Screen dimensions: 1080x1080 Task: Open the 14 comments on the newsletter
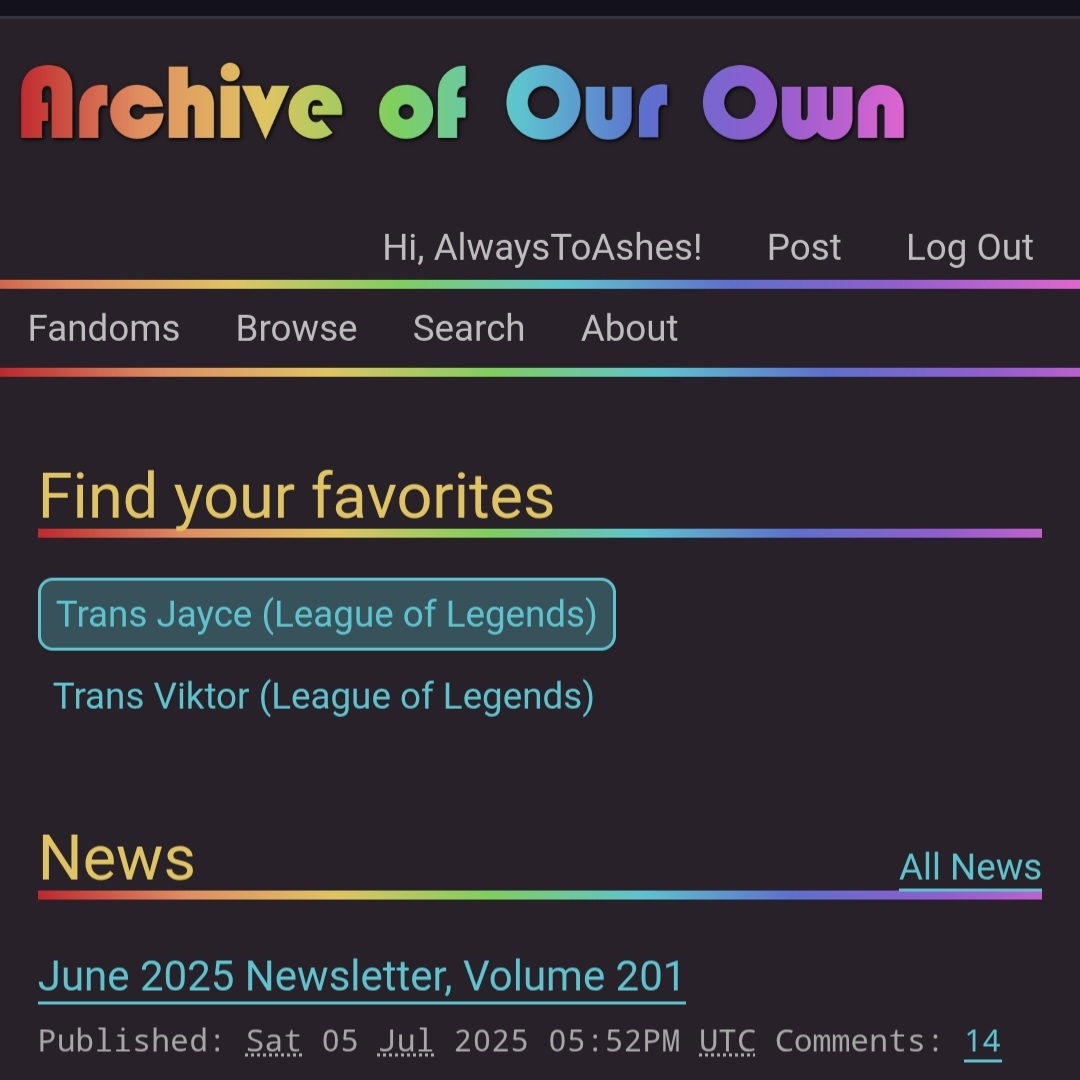(x=982, y=1042)
